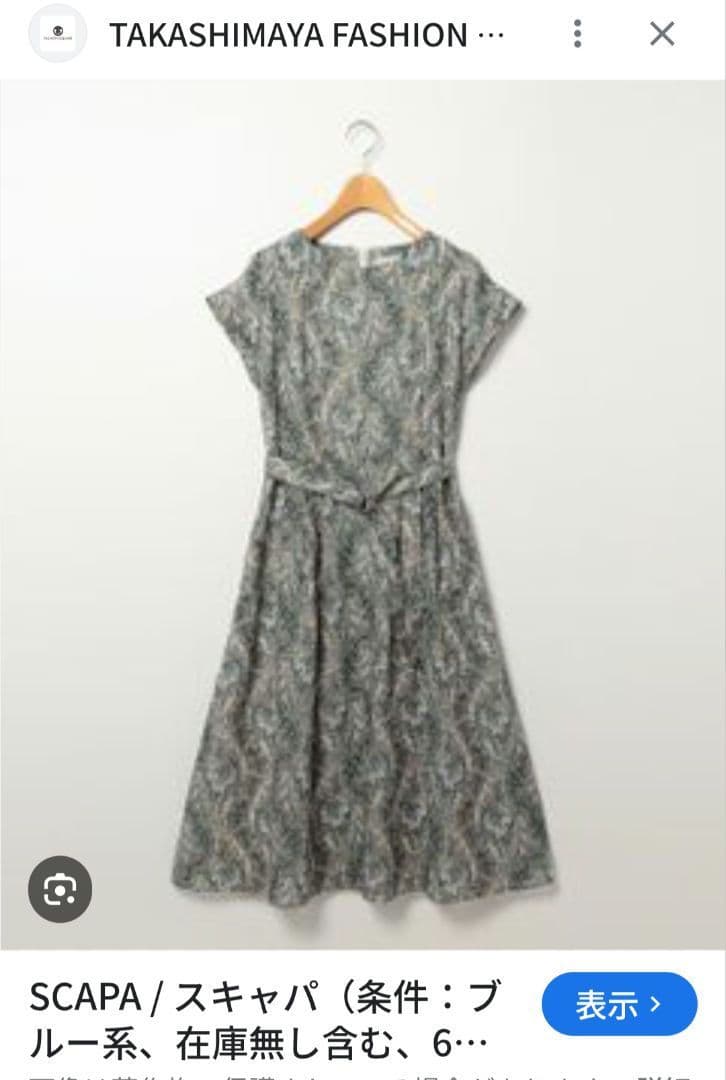Click the Takashimaya circular site logo
The height and width of the screenshot is (1080, 726).
(x=57, y=32)
